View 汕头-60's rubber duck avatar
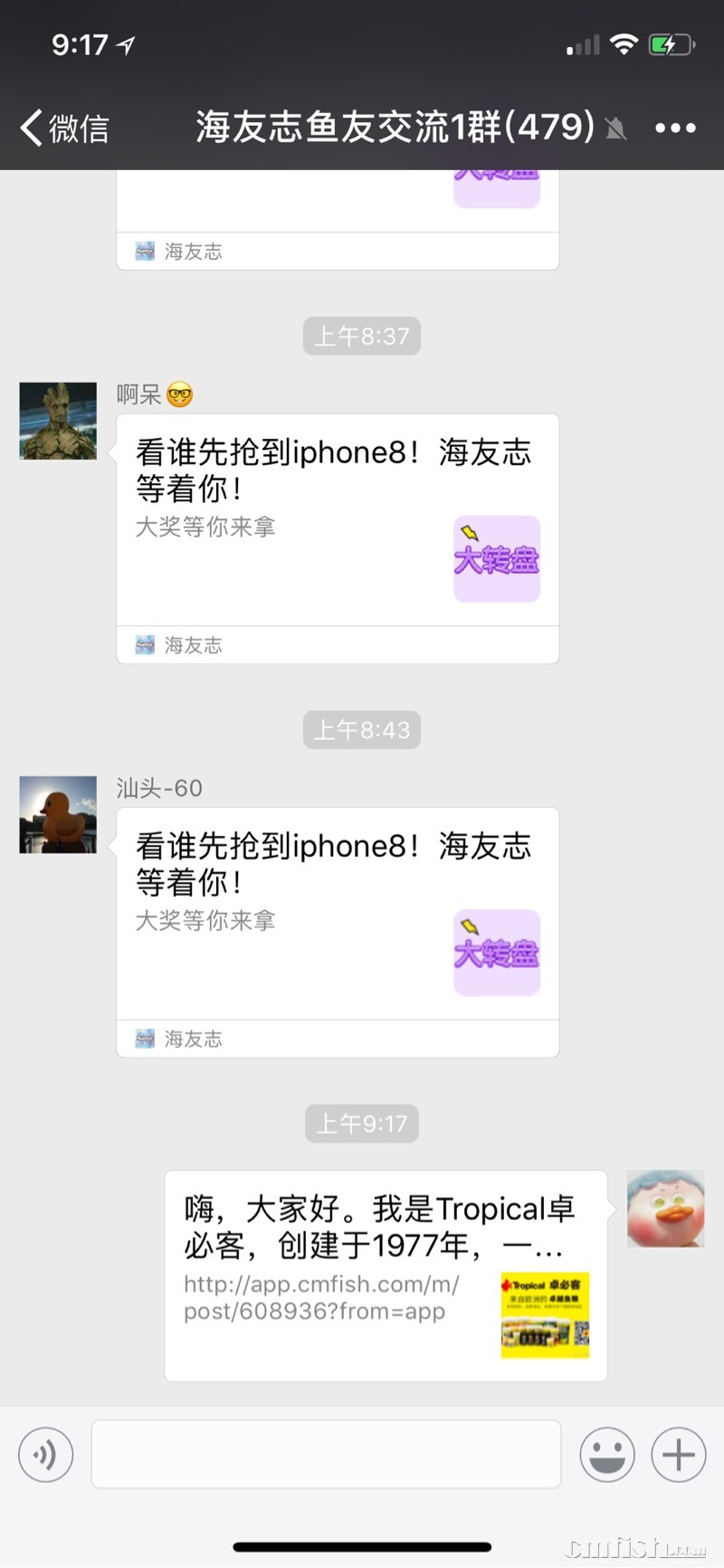Image resolution: width=724 pixels, height=1568 pixels. point(58,814)
